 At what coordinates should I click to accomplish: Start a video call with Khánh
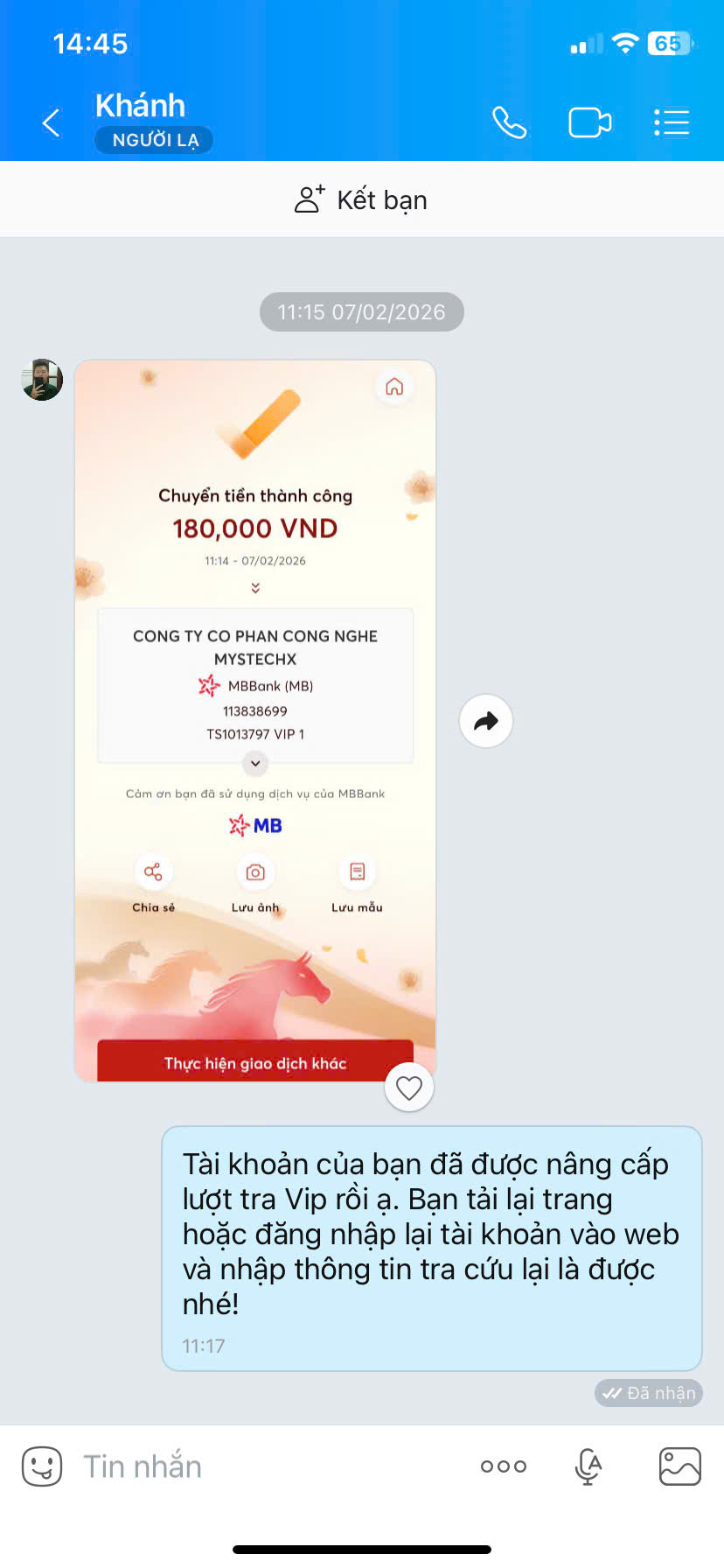coord(589,122)
